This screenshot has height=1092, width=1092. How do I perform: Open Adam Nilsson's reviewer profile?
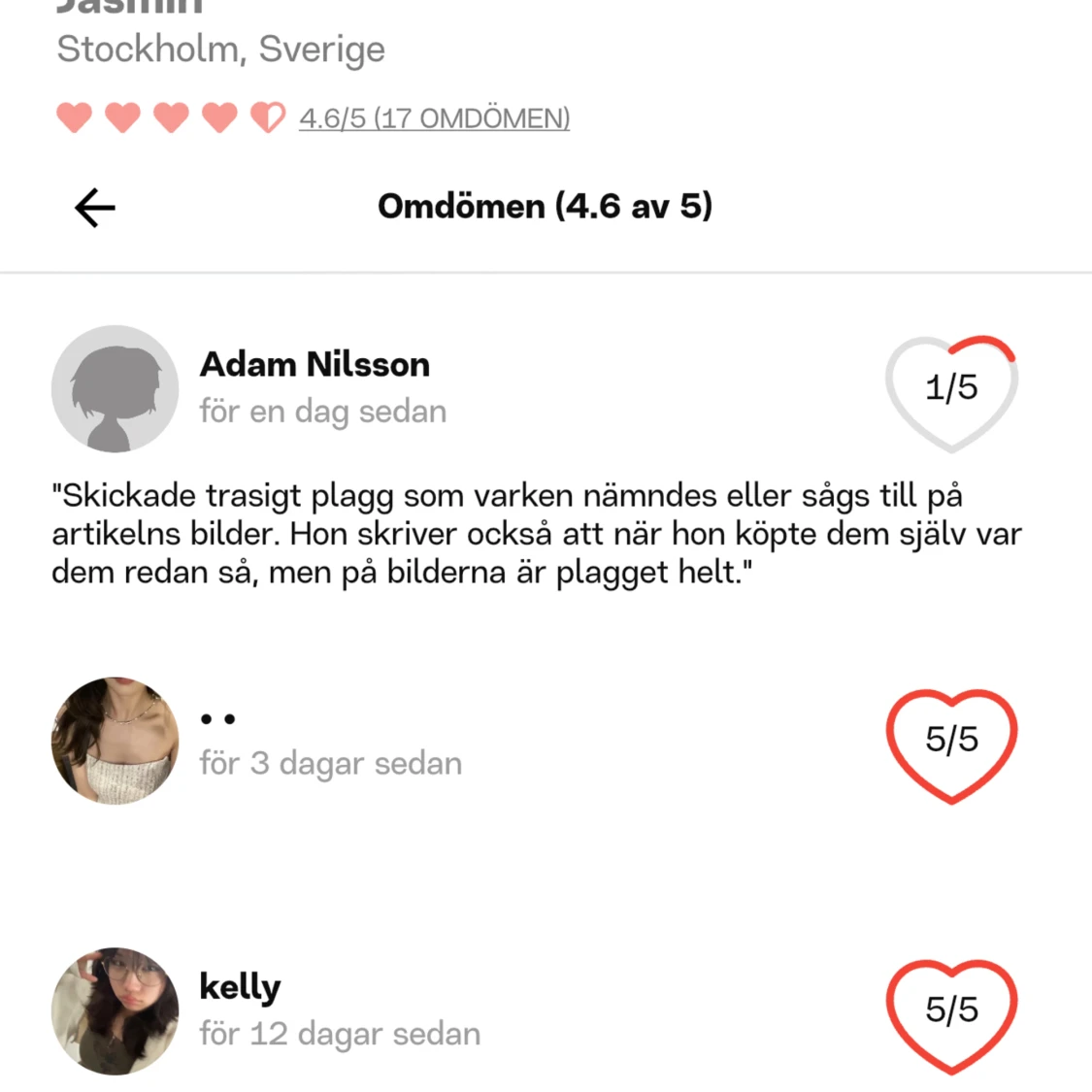(x=314, y=364)
